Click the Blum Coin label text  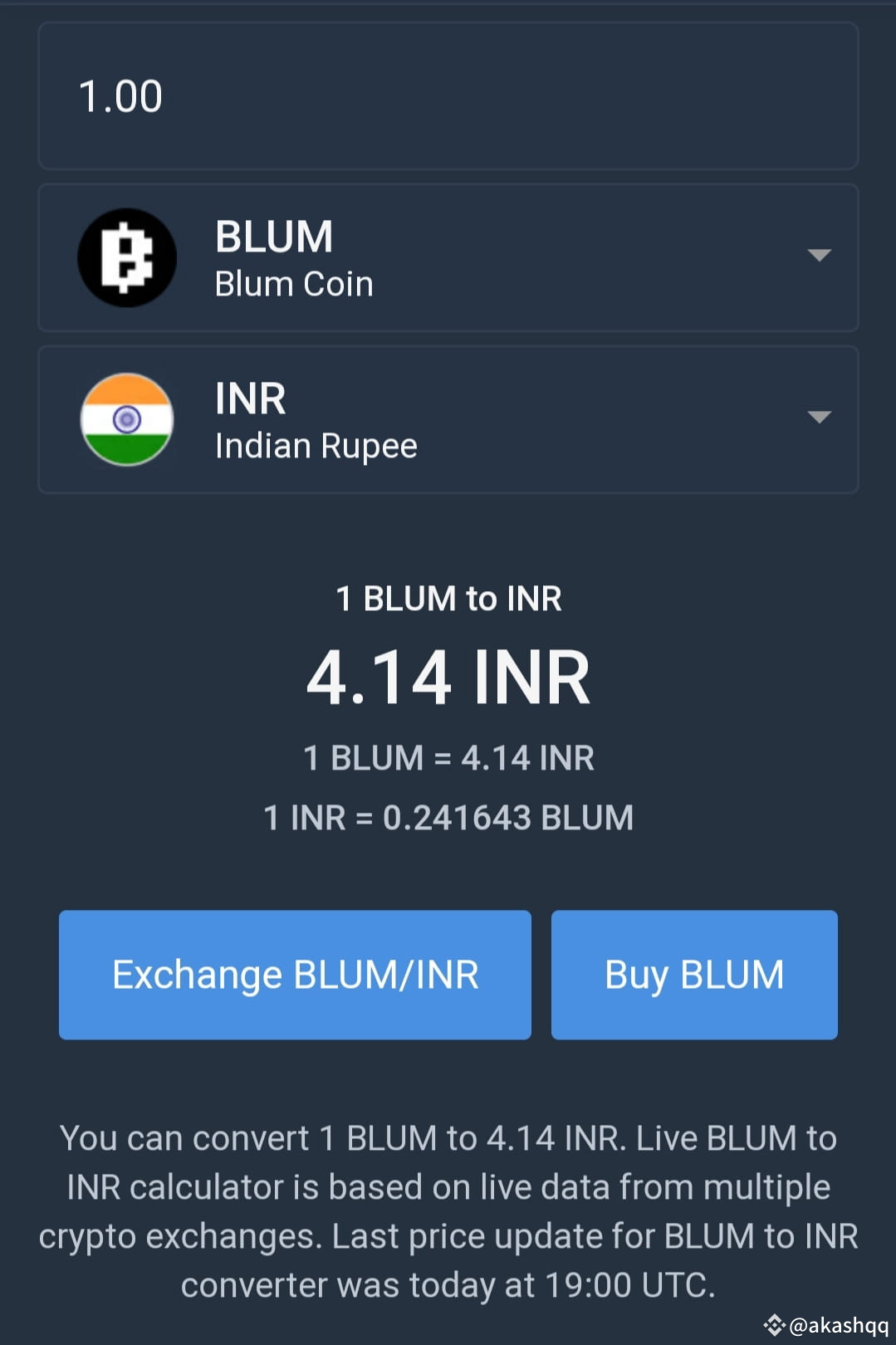[293, 282]
